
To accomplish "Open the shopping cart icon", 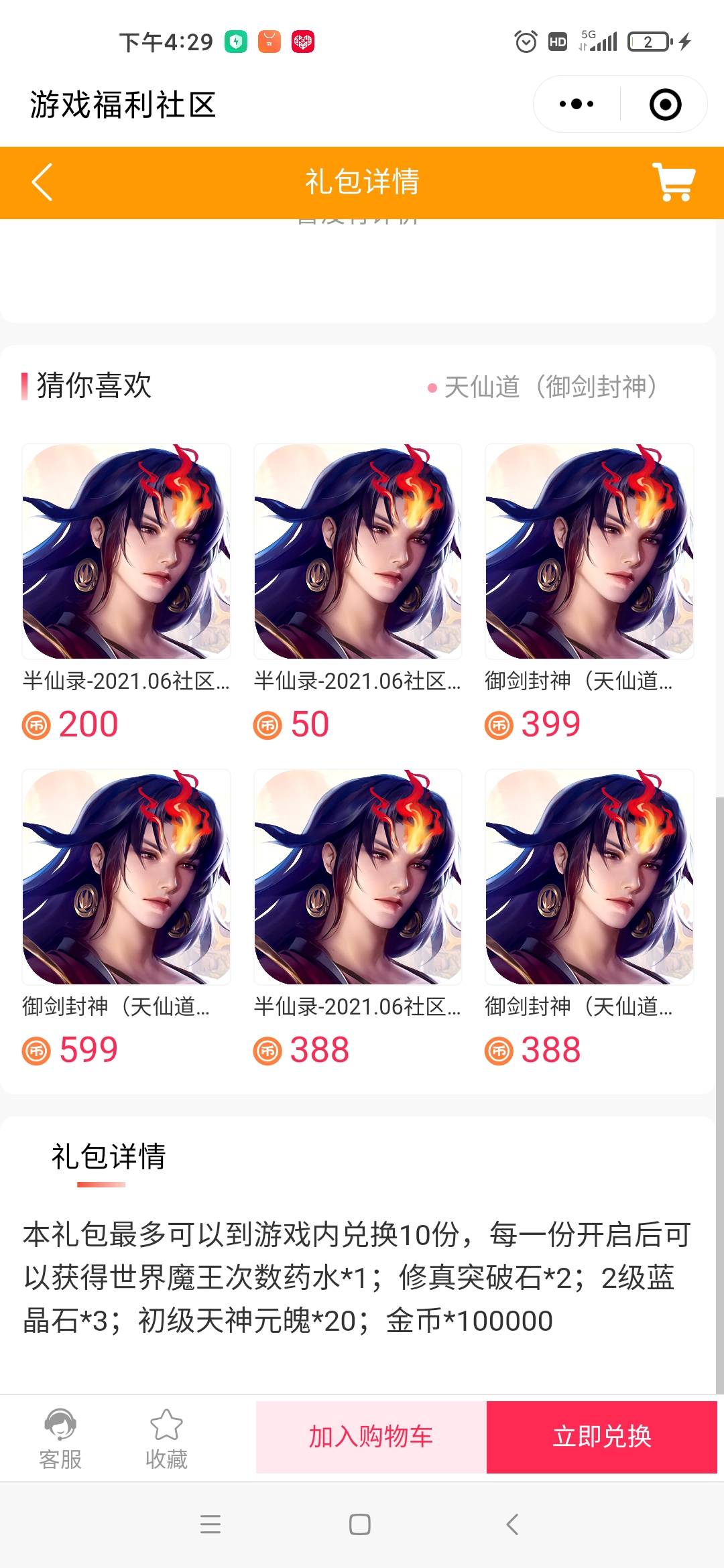I will [x=674, y=182].
